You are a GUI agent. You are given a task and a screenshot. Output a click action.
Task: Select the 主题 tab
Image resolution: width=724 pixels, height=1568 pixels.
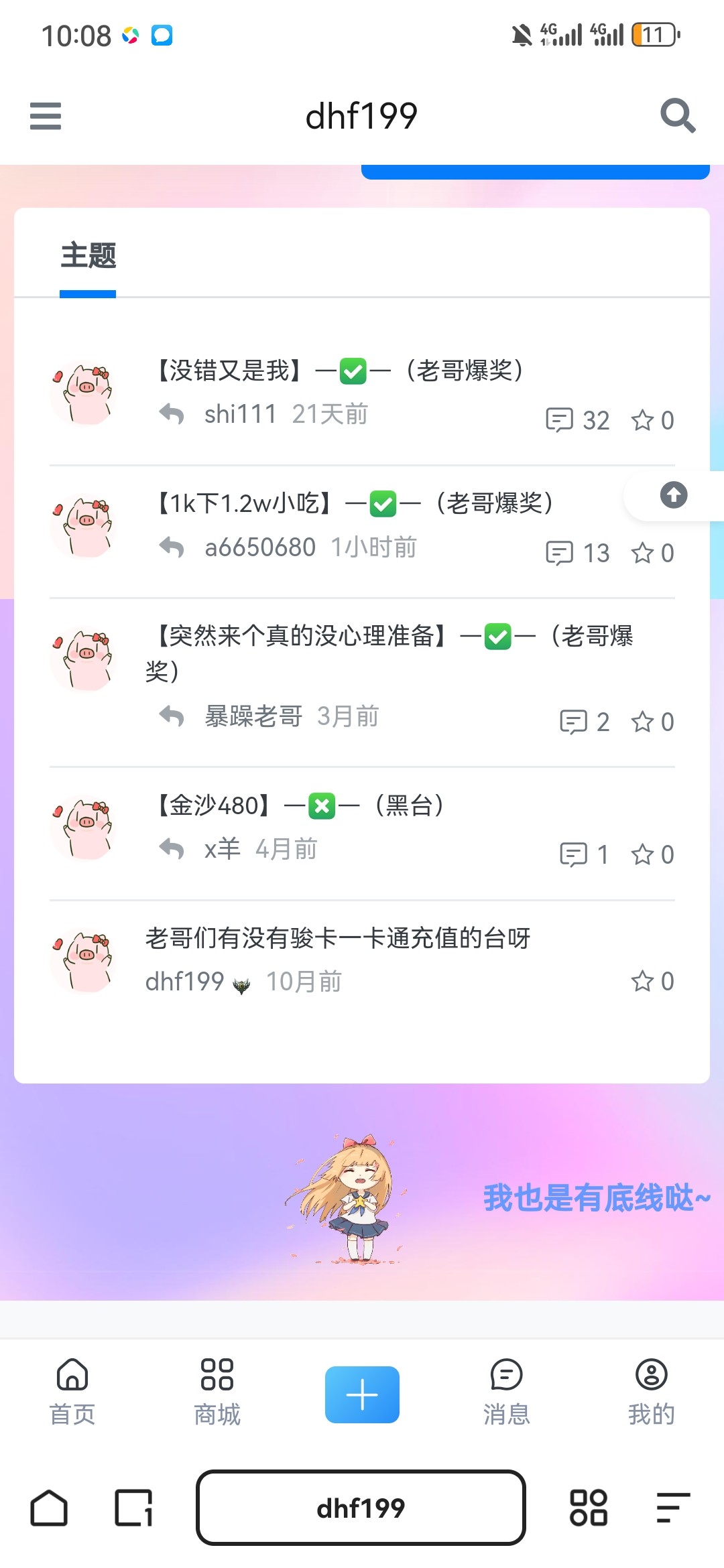pos(88,257)
